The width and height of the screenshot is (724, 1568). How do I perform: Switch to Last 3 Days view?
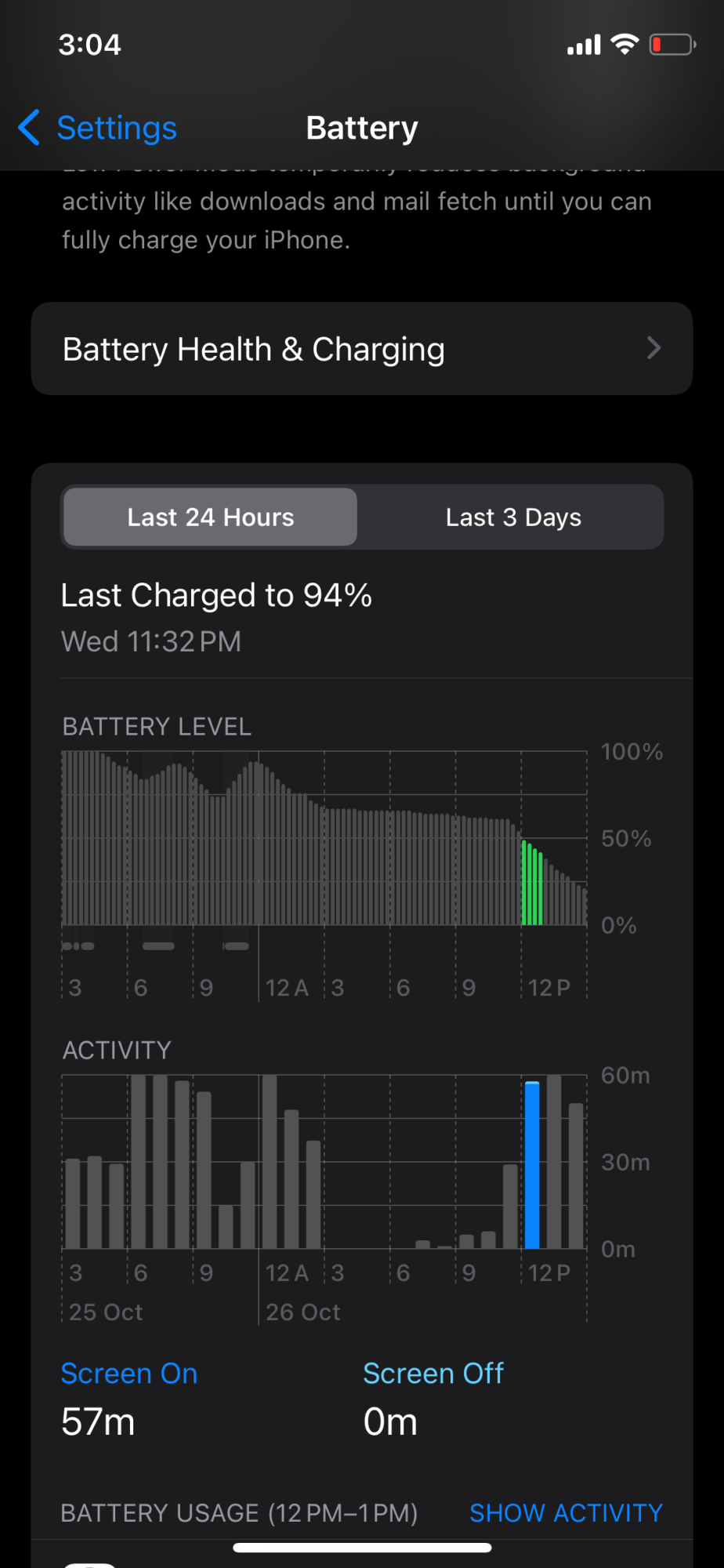coord(513,517)
